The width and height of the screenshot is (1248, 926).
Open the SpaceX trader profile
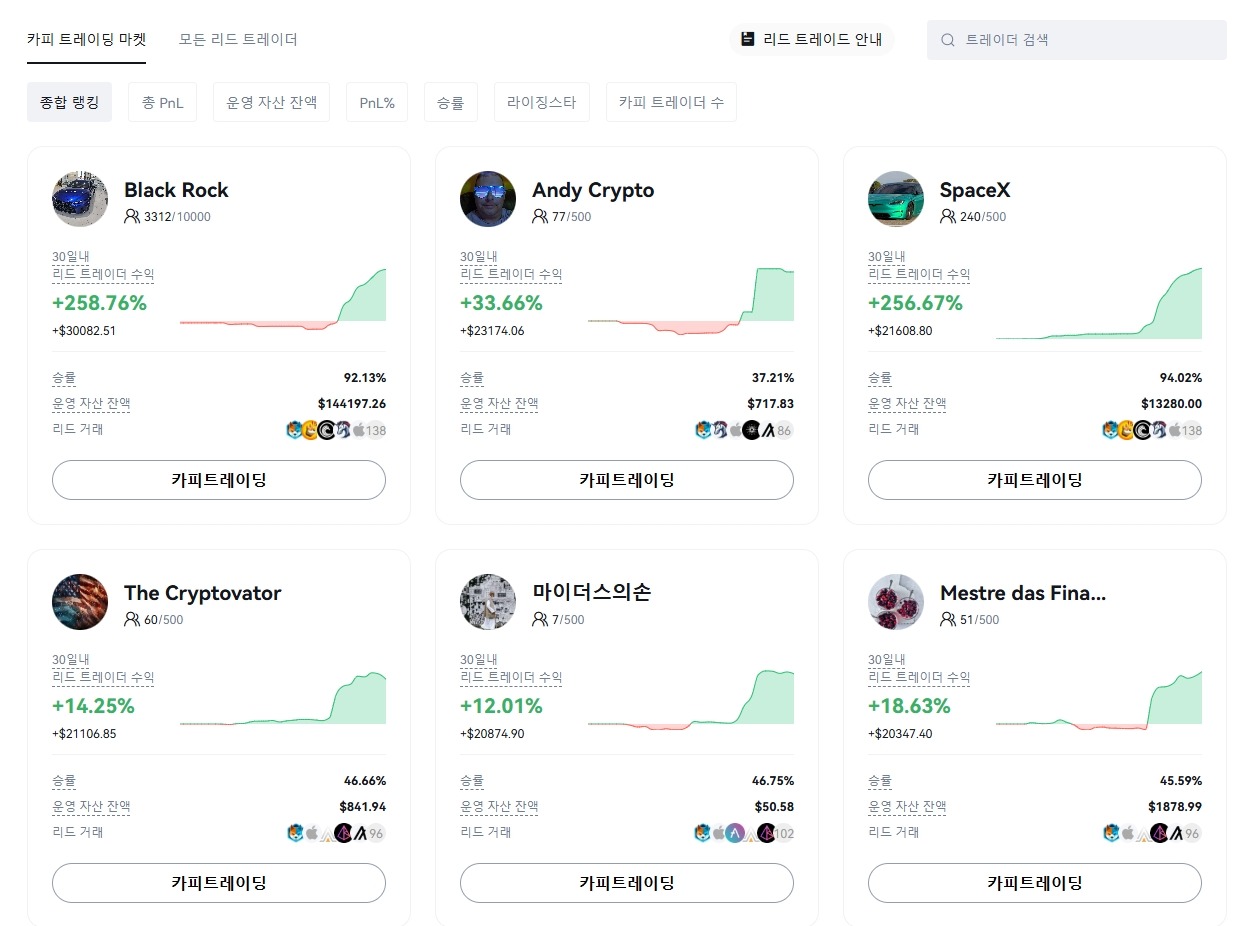[x=975, y=190]
